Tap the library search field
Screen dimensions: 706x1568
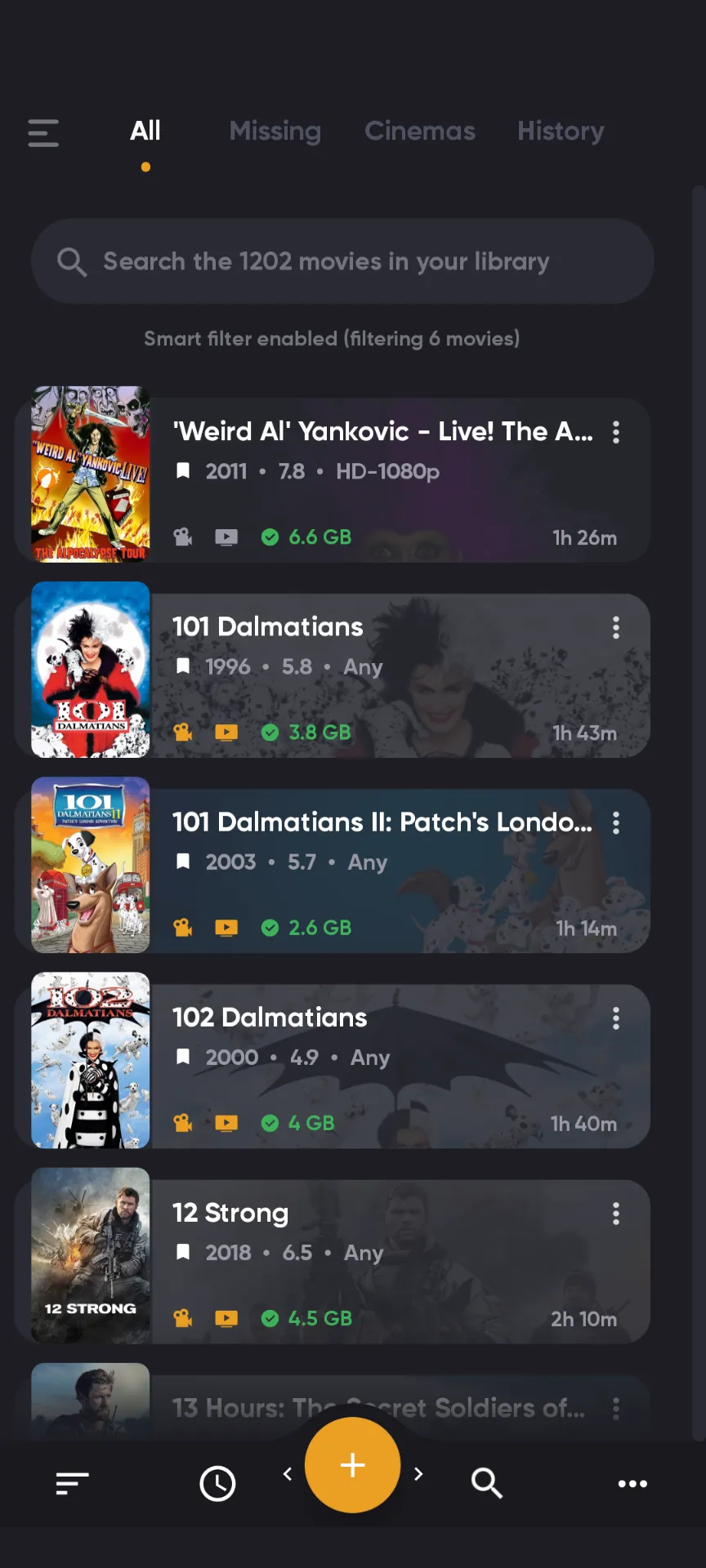[343, 261]
